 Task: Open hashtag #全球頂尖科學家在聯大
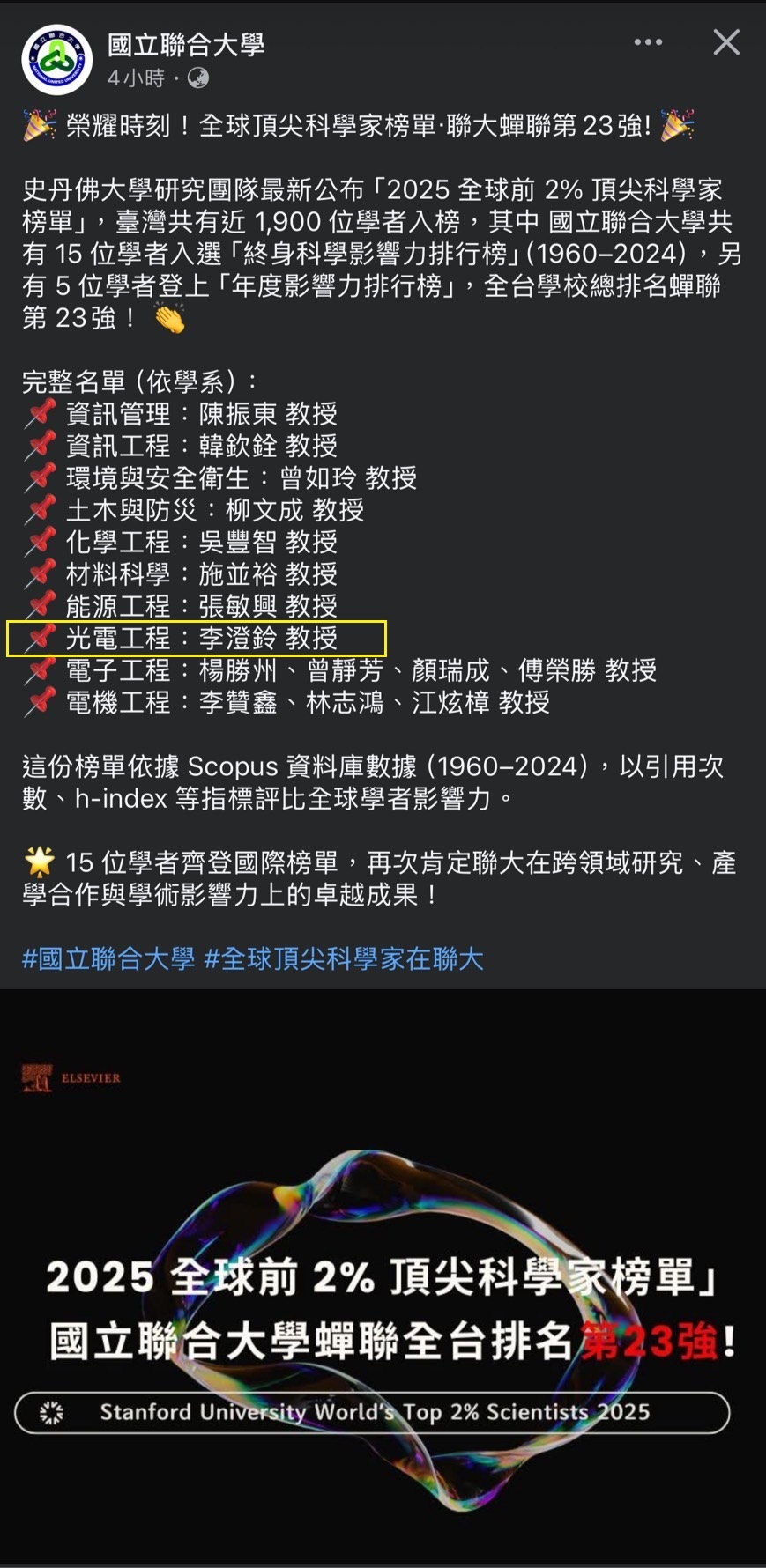pos(344,958)
